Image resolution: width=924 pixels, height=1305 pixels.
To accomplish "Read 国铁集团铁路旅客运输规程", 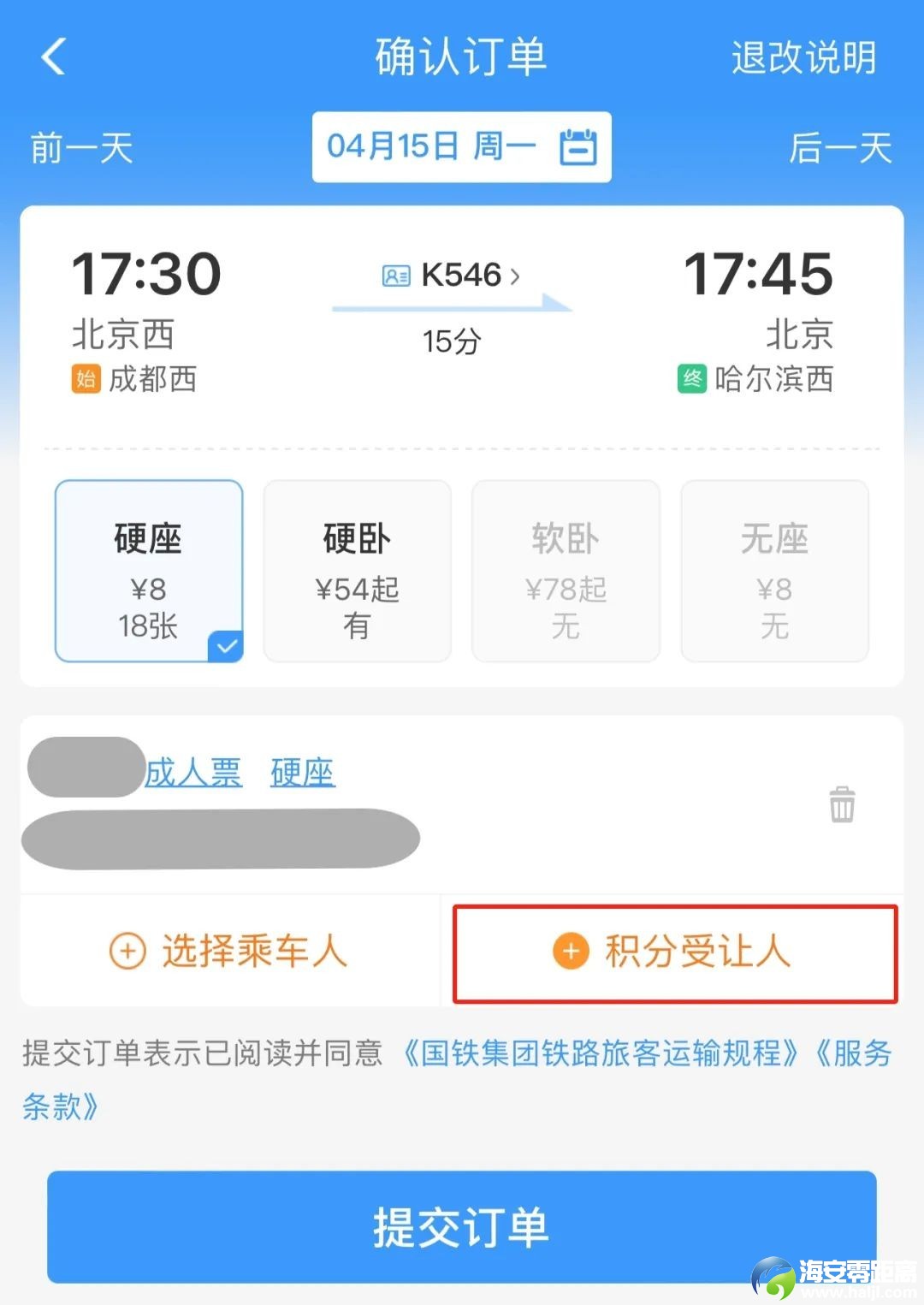I will click(x=601, y=1053).
